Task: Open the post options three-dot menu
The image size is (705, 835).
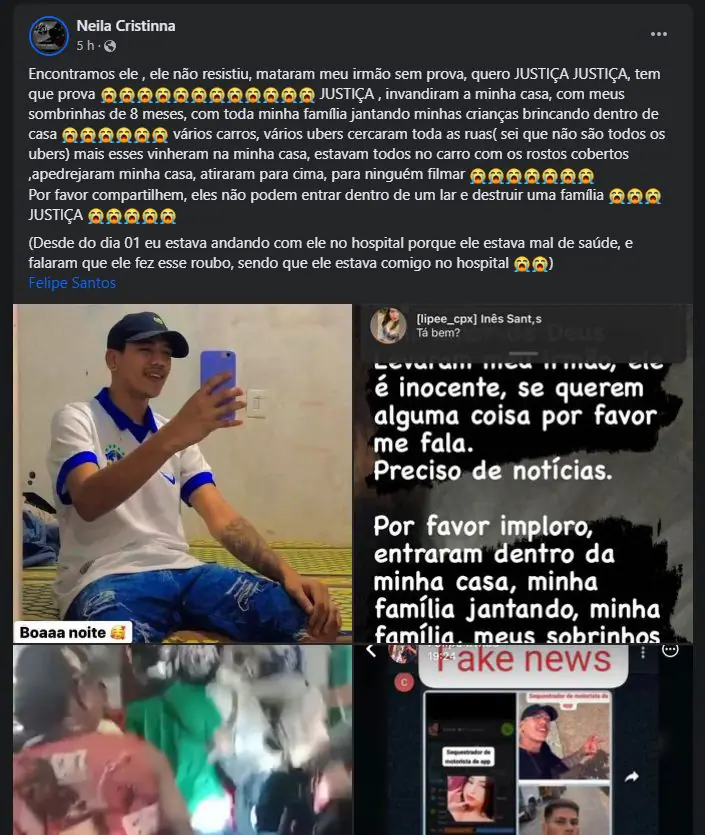Action: [658, 34]
